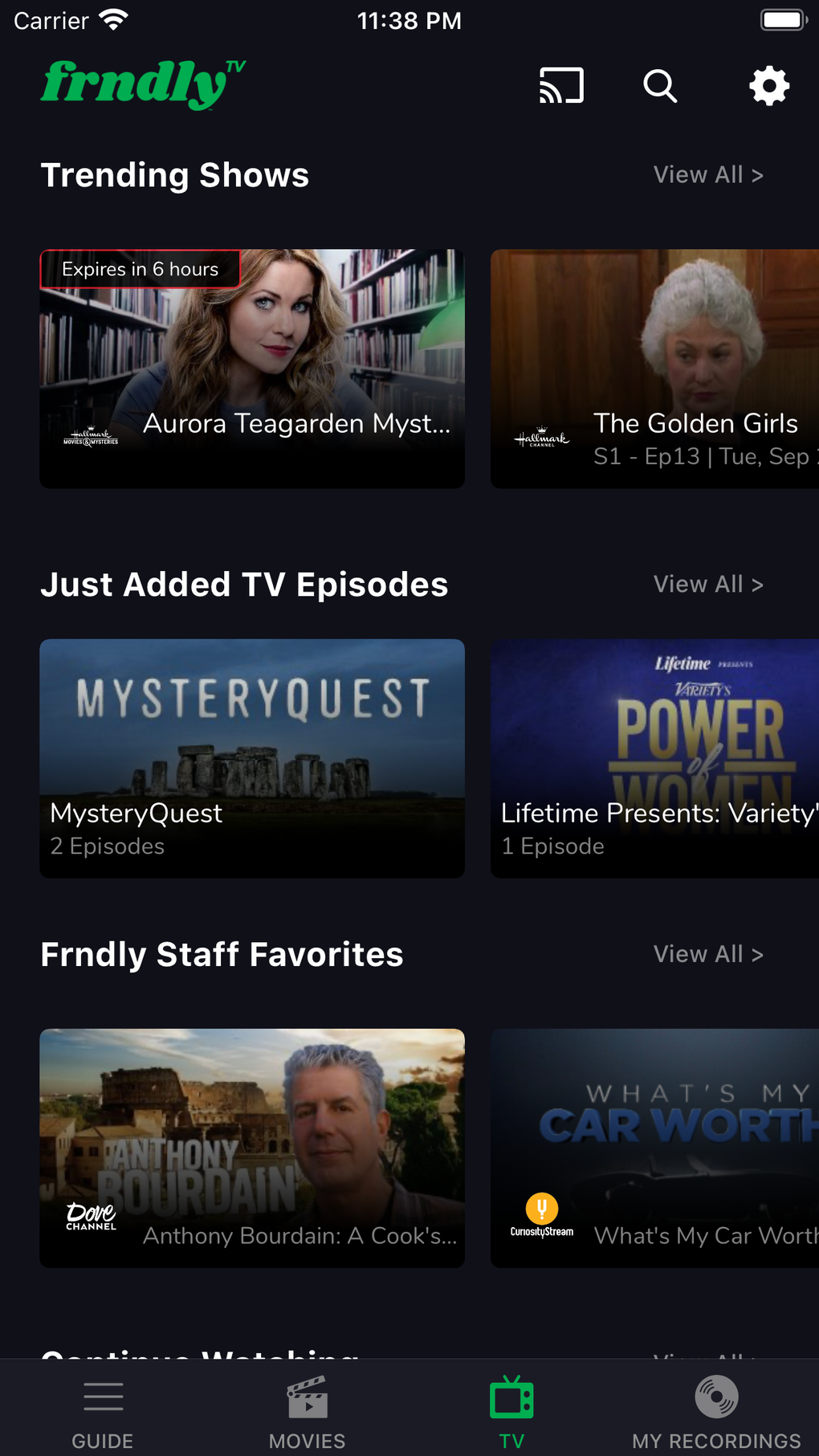This screenshot has height=1456, width=819.
Task: Select the TV tab
Action: pyautogui.click(x=511, y=1411)
